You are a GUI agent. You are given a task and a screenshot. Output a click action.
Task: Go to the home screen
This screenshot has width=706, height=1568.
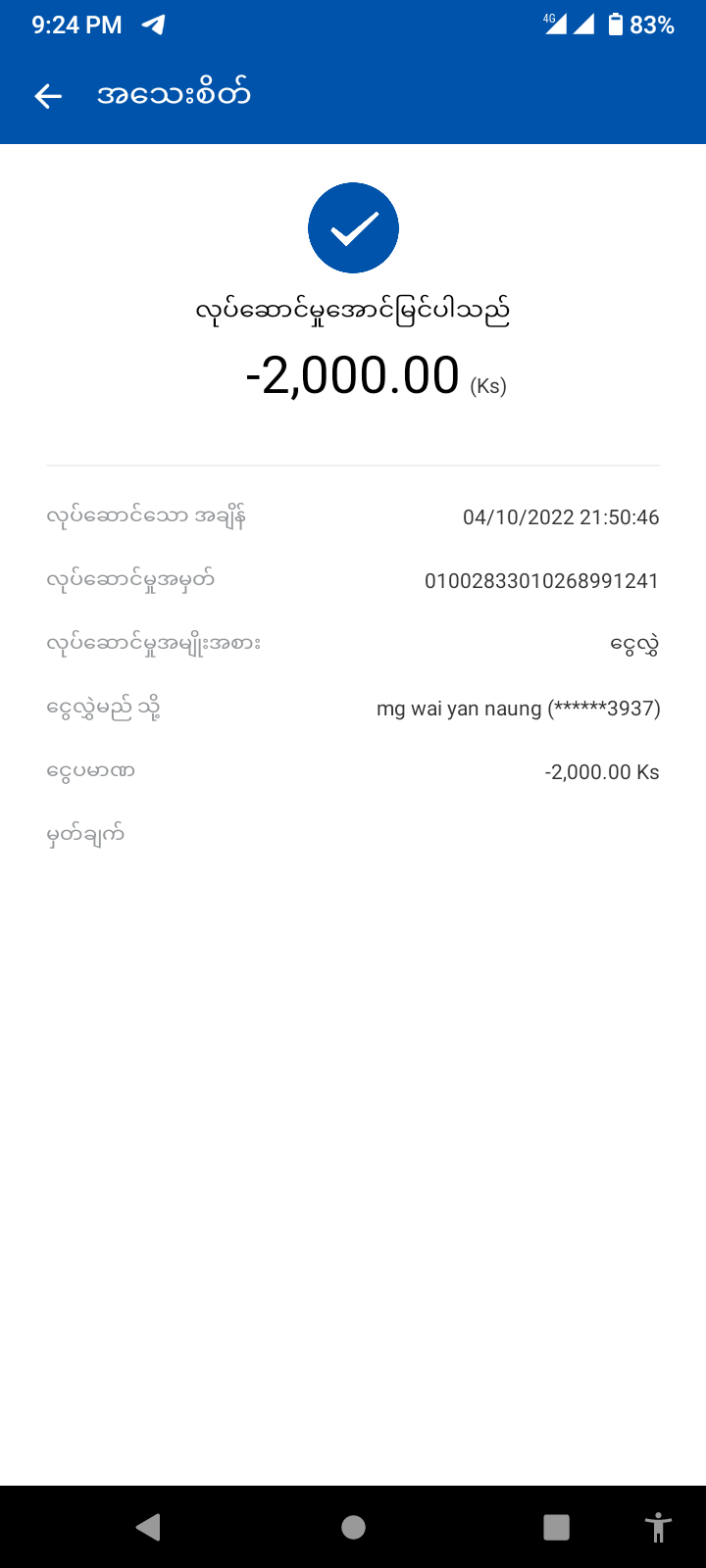(353, 1527)
